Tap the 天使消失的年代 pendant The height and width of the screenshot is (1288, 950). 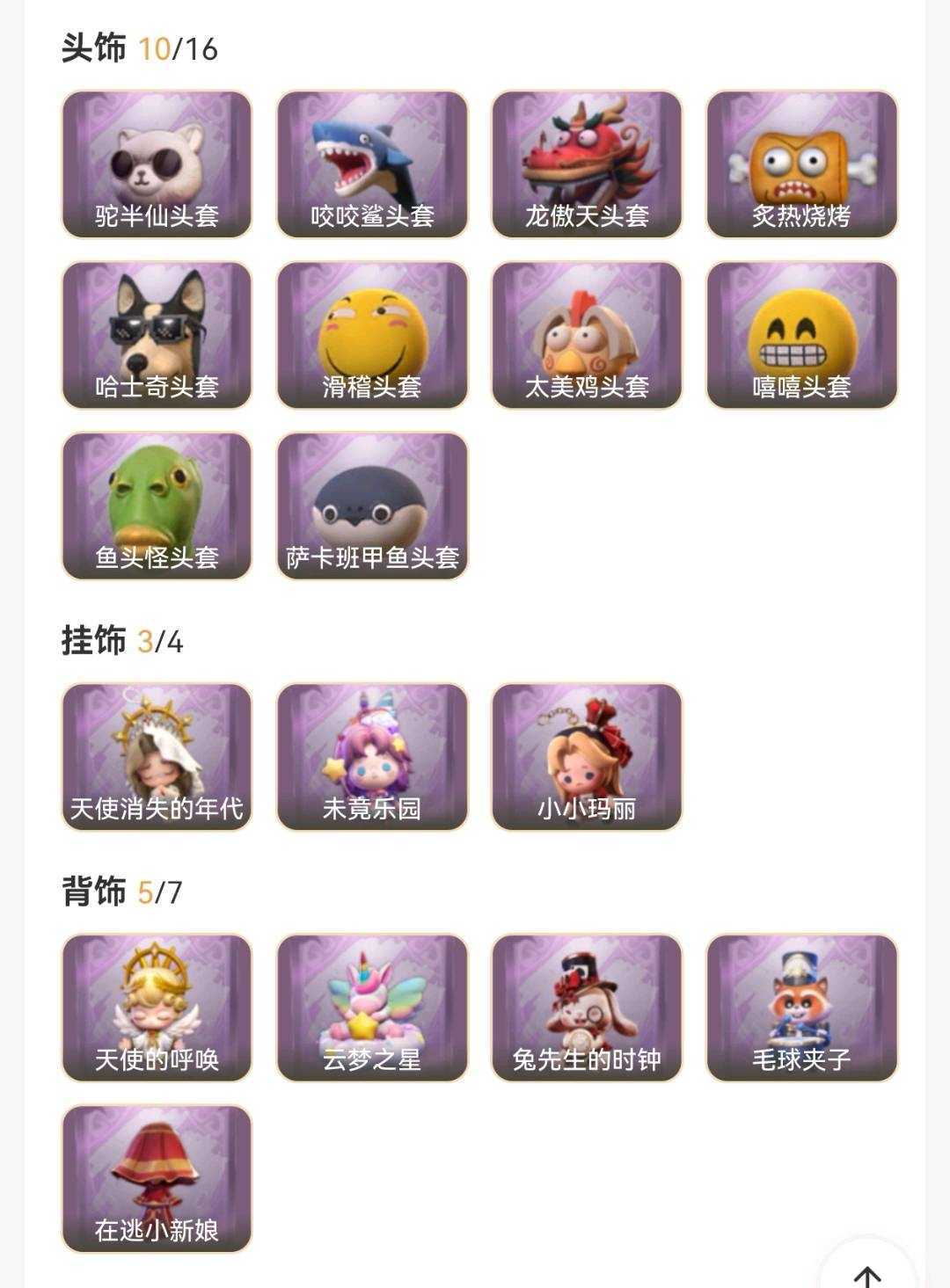click(x=157, y=757)
